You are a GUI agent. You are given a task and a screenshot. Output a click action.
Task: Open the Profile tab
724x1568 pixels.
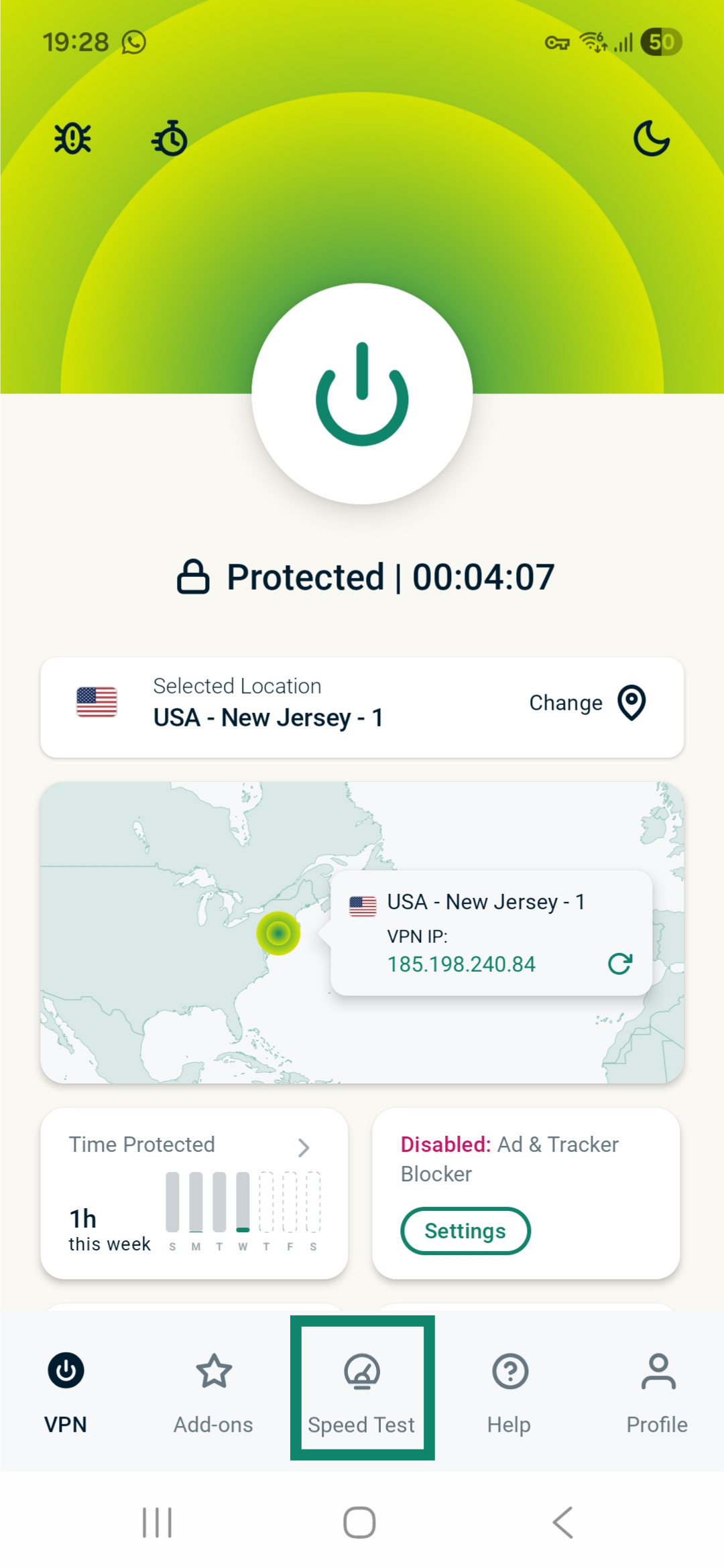tap(657, 1390)
